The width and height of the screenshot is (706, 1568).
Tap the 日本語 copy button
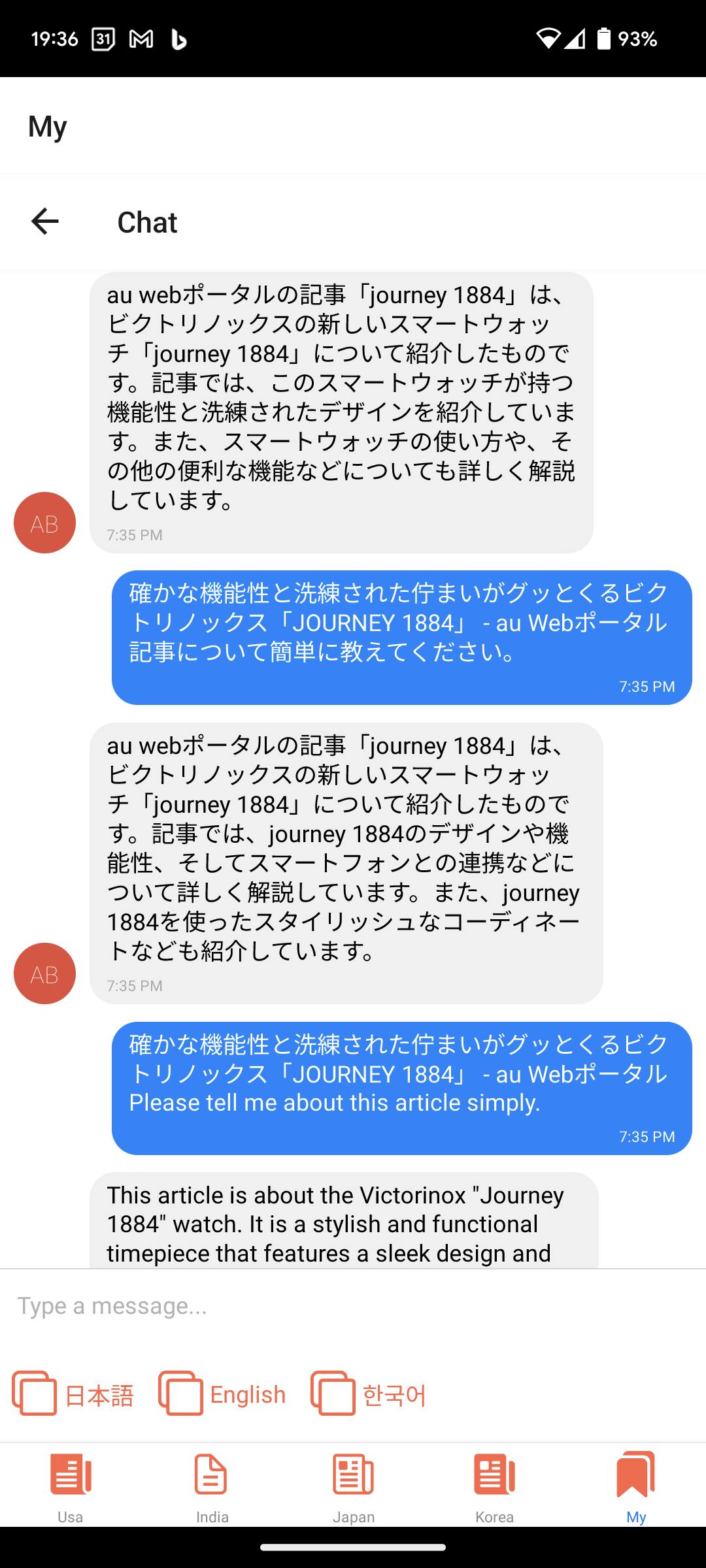pos(73,1394)
